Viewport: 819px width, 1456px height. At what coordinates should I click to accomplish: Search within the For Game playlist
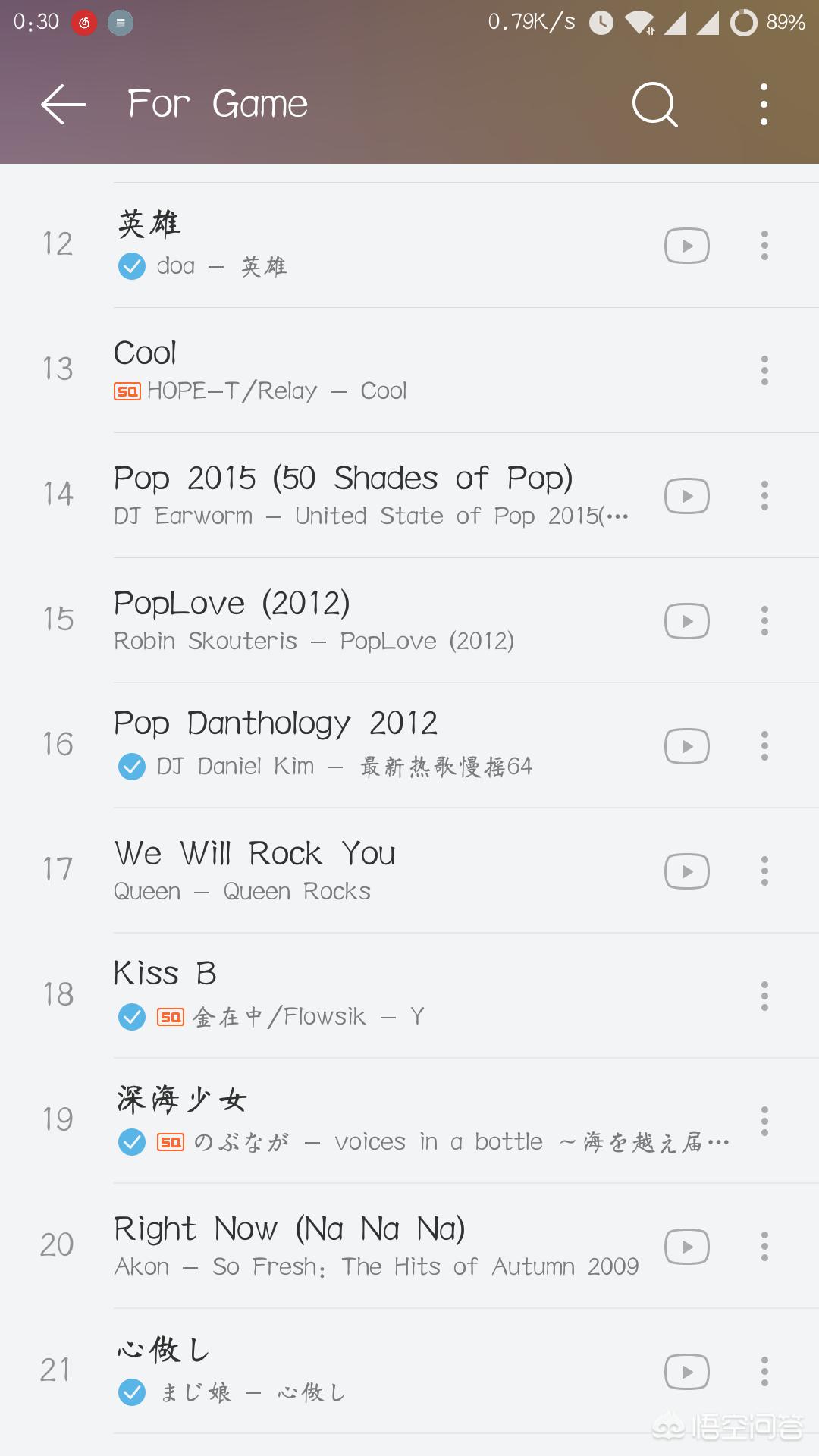654,104
